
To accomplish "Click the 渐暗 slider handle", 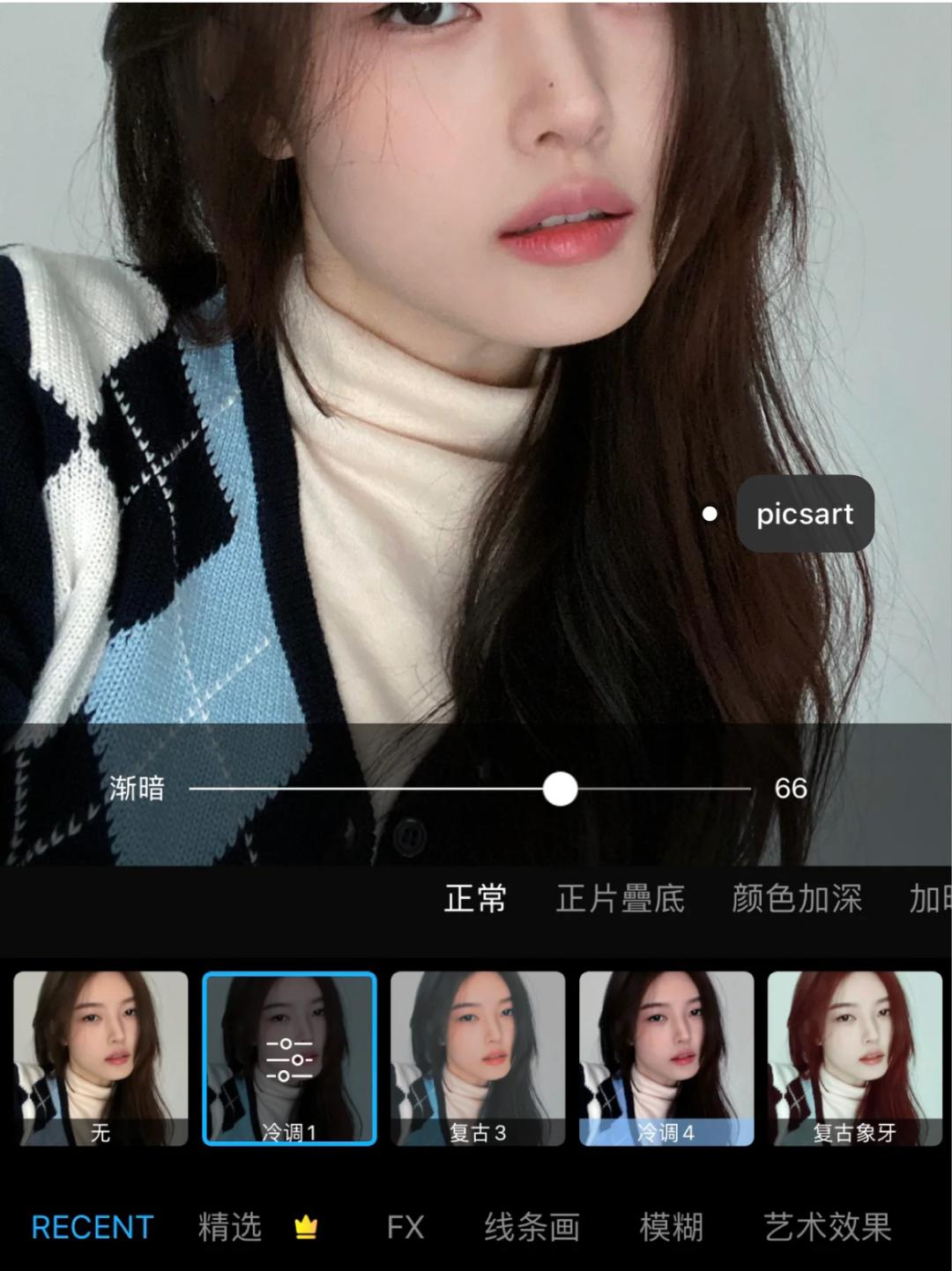I will pos(561,791).
